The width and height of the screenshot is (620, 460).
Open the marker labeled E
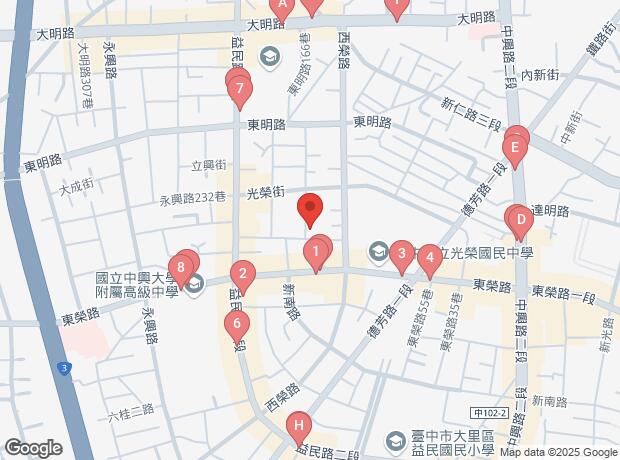(514, 153)
